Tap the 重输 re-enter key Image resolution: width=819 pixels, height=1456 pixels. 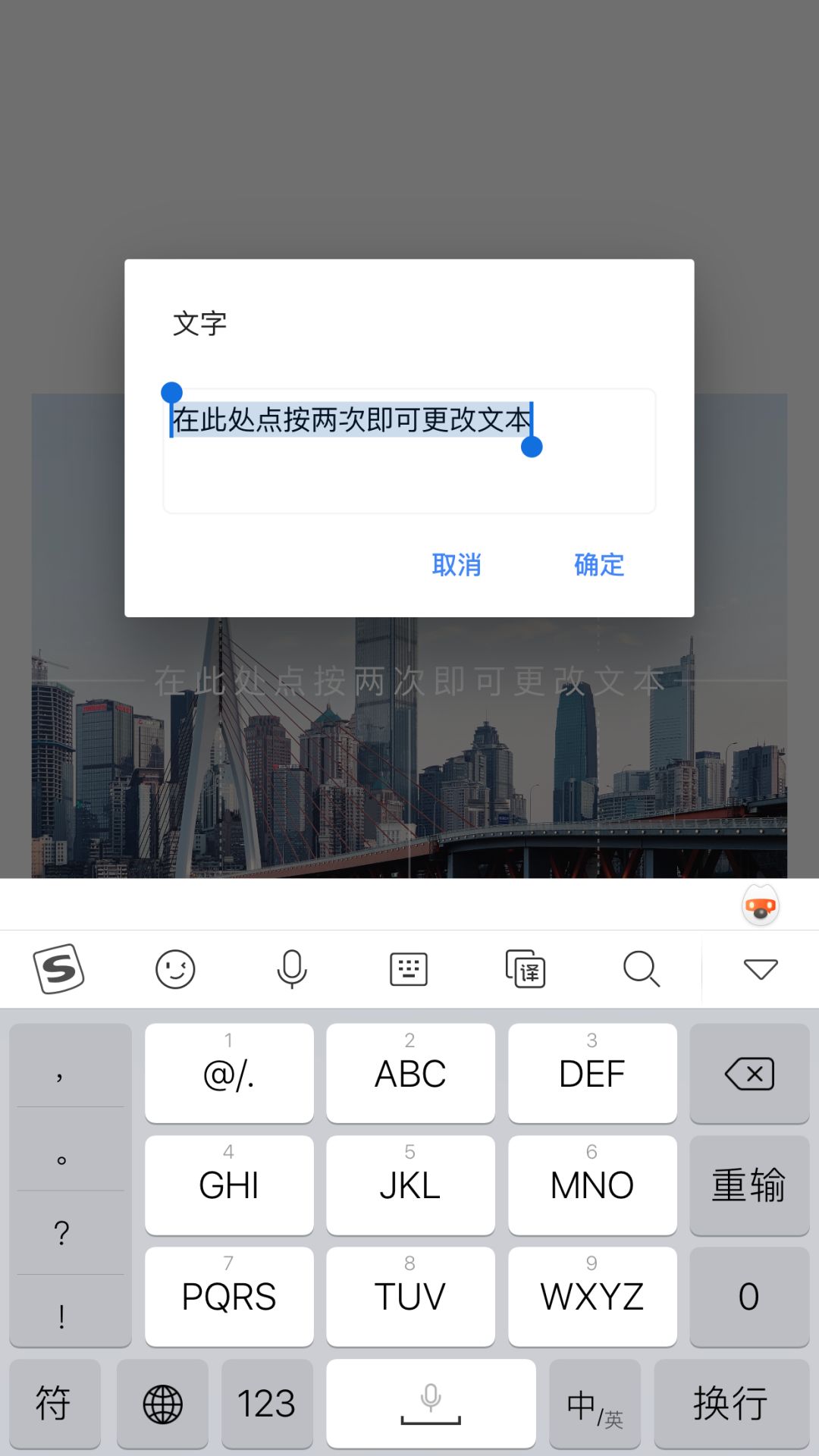click(749, 1185)
